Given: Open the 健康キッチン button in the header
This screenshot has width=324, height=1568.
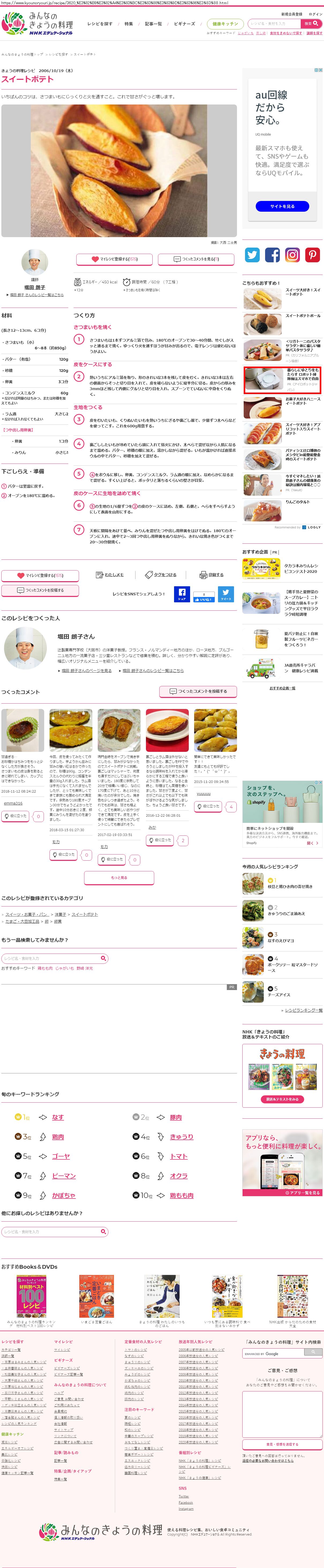Looking at the screenshot, I should tap(225, 24).
